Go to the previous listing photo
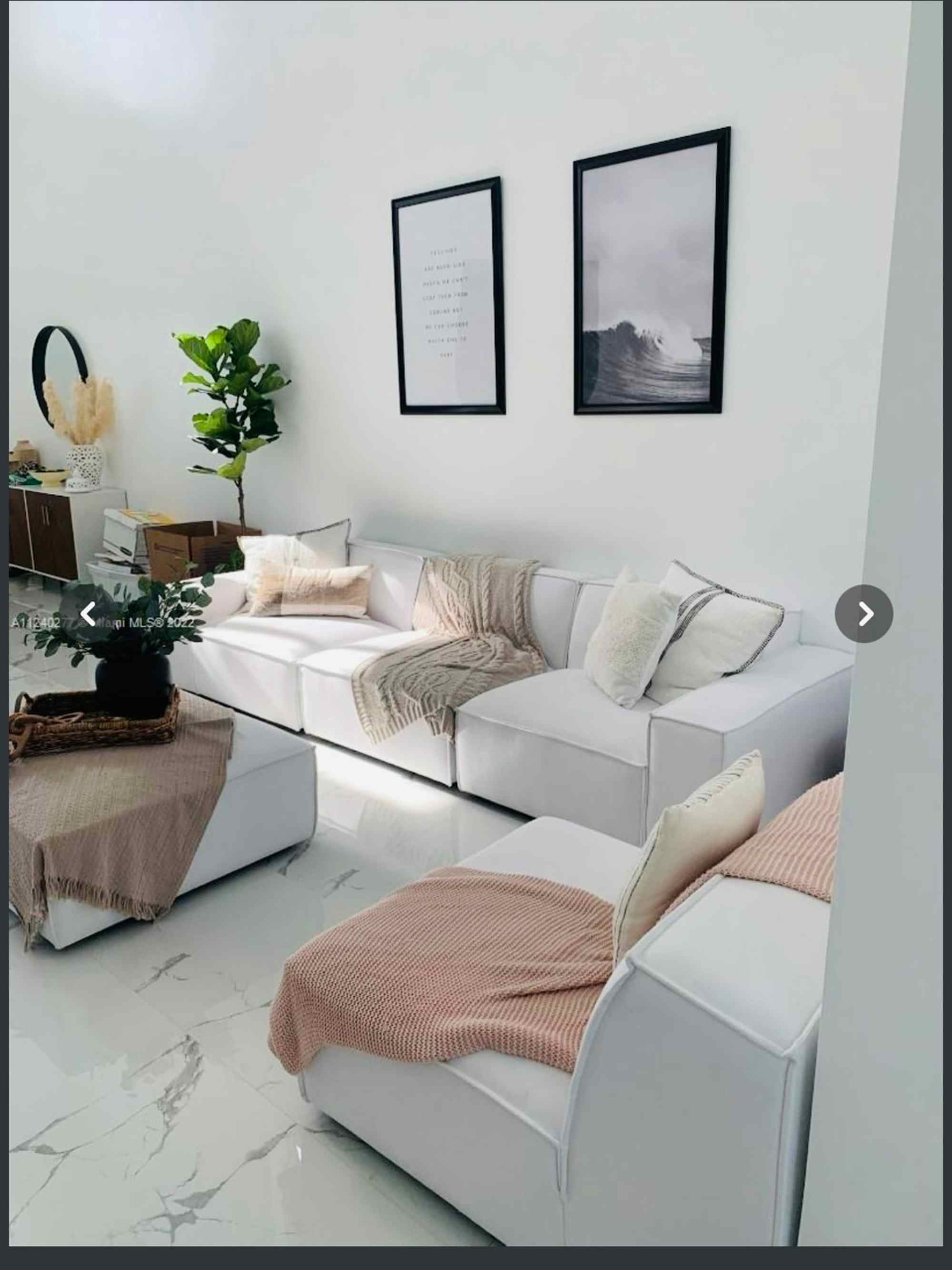 [x=88, y=614]
